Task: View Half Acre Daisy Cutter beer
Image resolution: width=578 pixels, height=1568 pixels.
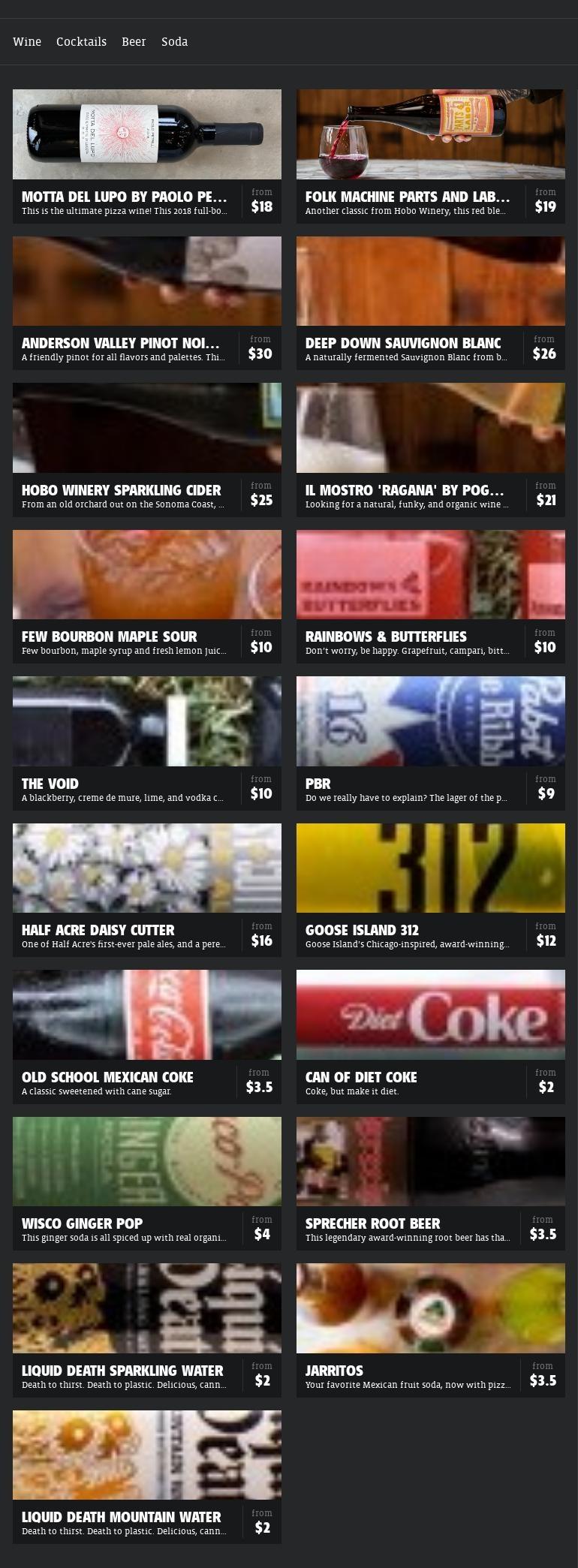Action: tap(147, 889)
